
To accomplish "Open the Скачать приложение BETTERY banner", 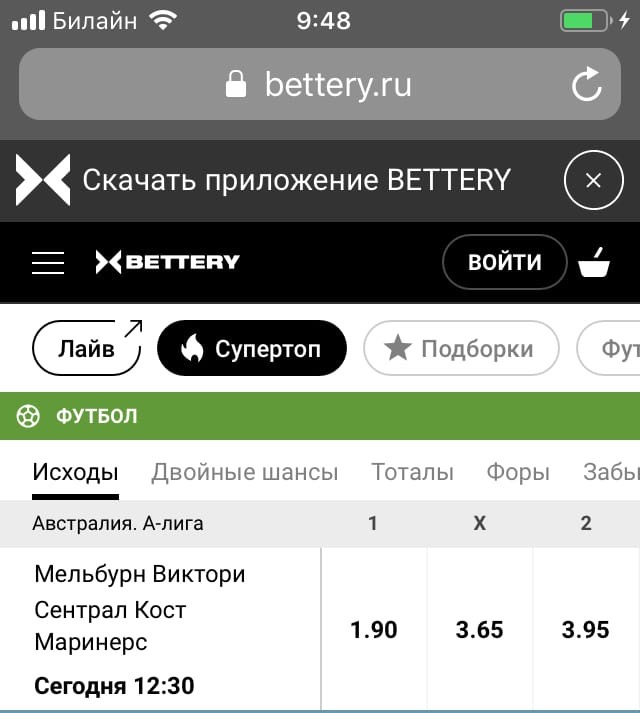I will click(x=296, y=181).
